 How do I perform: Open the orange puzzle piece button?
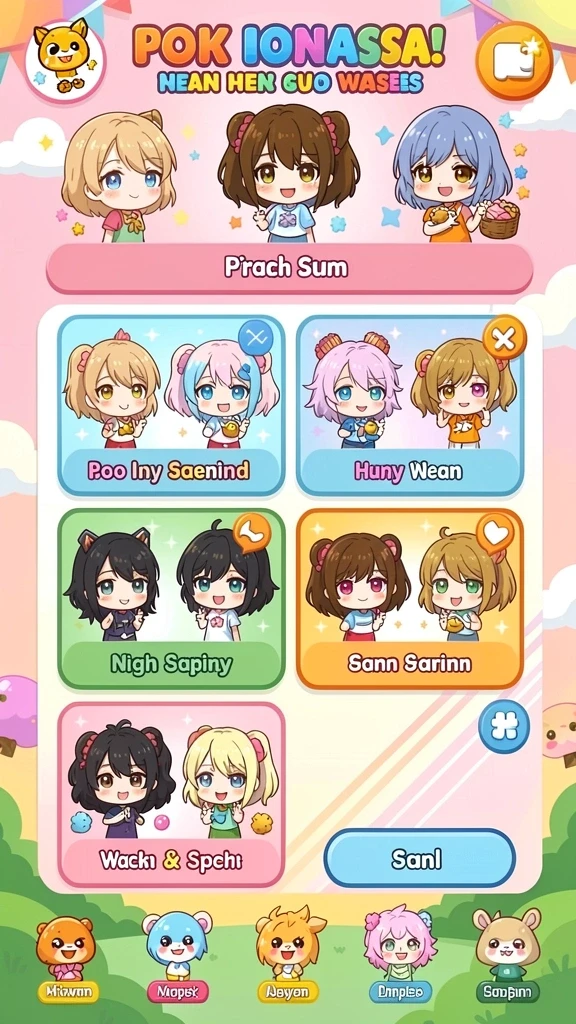(x=514, y=61)
